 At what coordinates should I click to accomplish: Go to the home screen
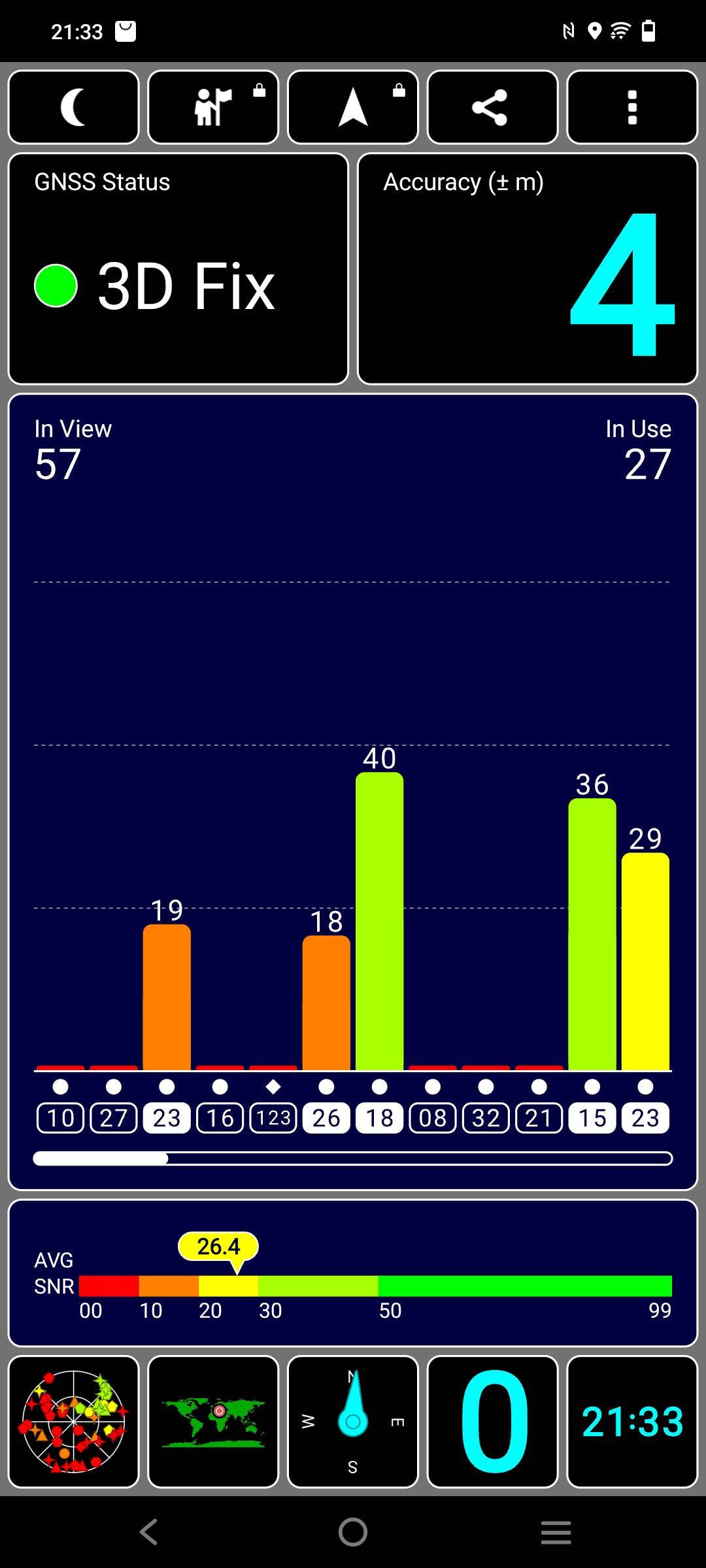(x=353, y=1531)
